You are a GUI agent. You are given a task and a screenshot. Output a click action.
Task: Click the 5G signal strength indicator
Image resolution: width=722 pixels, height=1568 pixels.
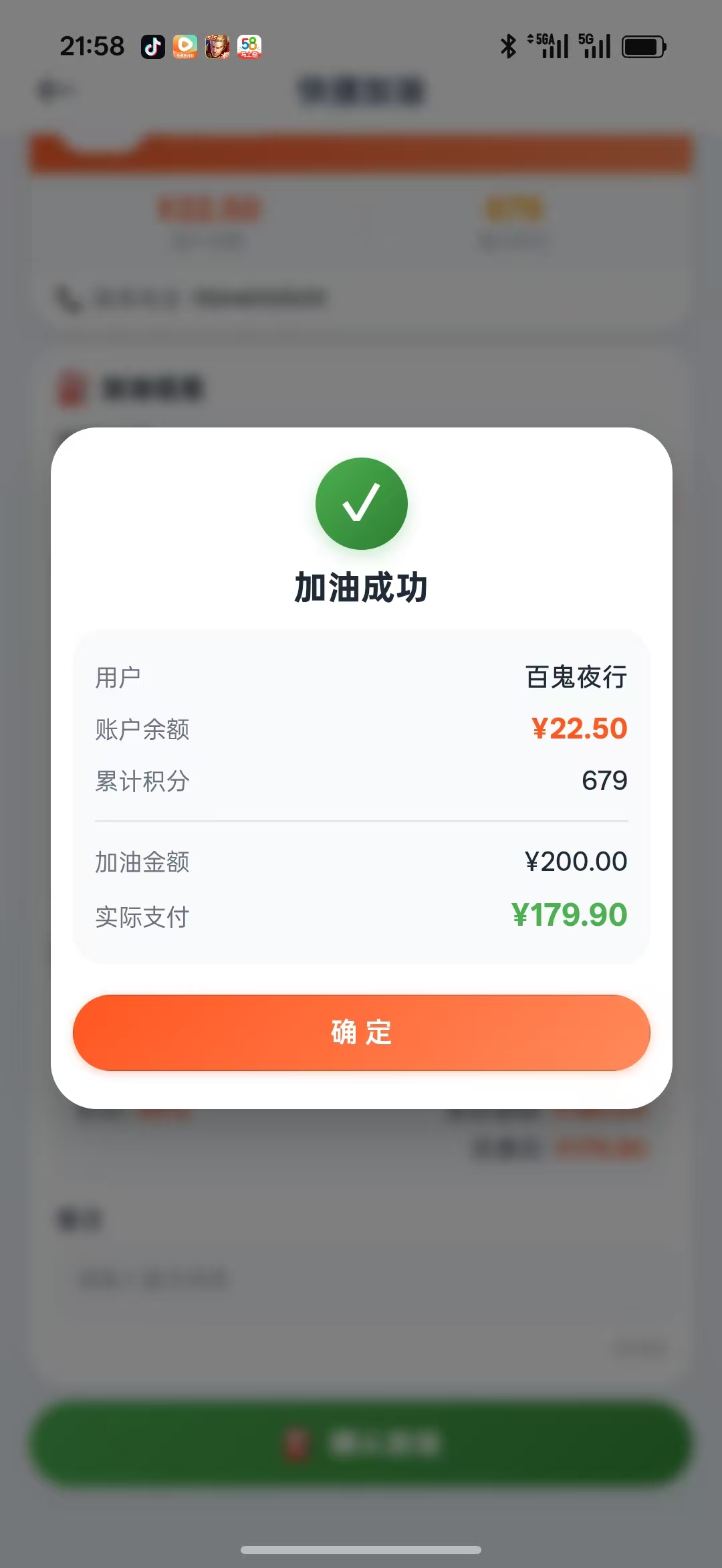[595, 45]
